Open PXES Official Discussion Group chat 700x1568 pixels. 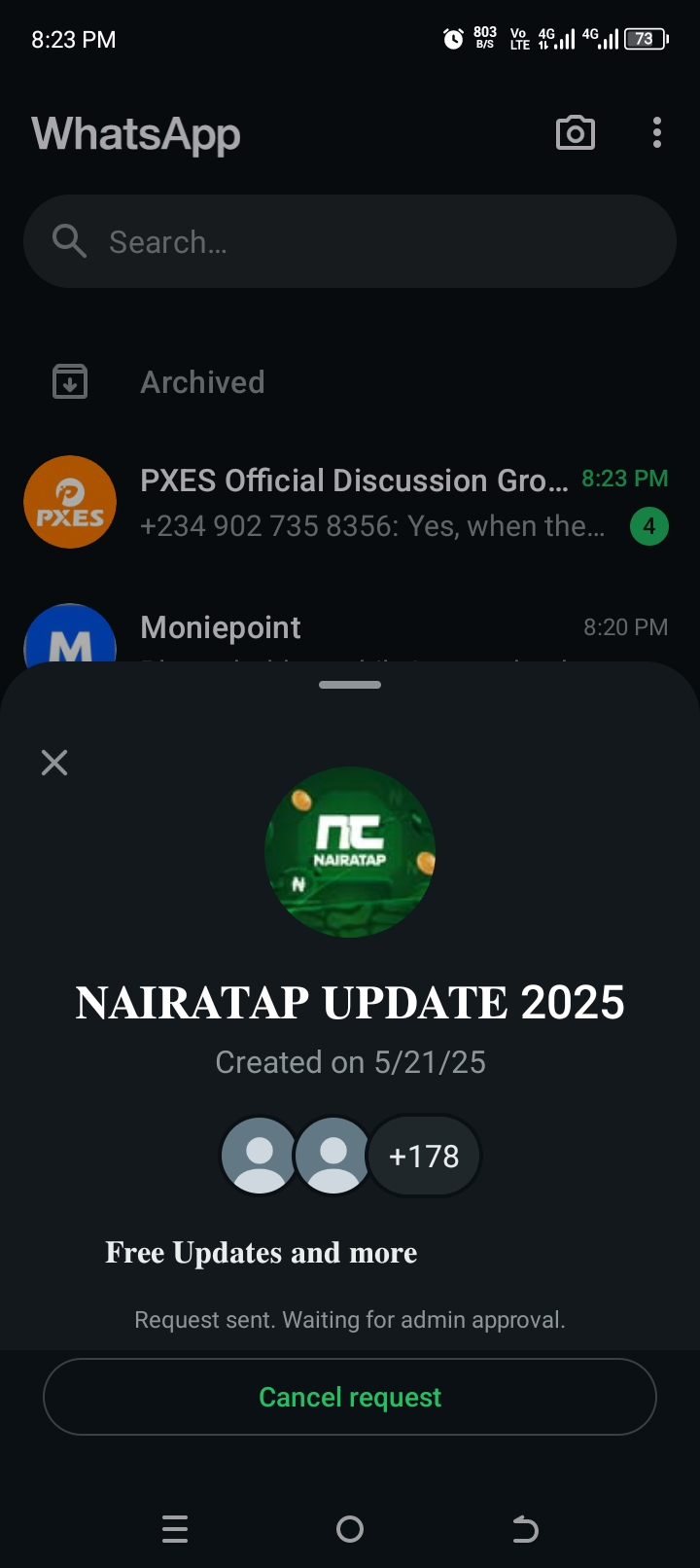pos(350,503)
